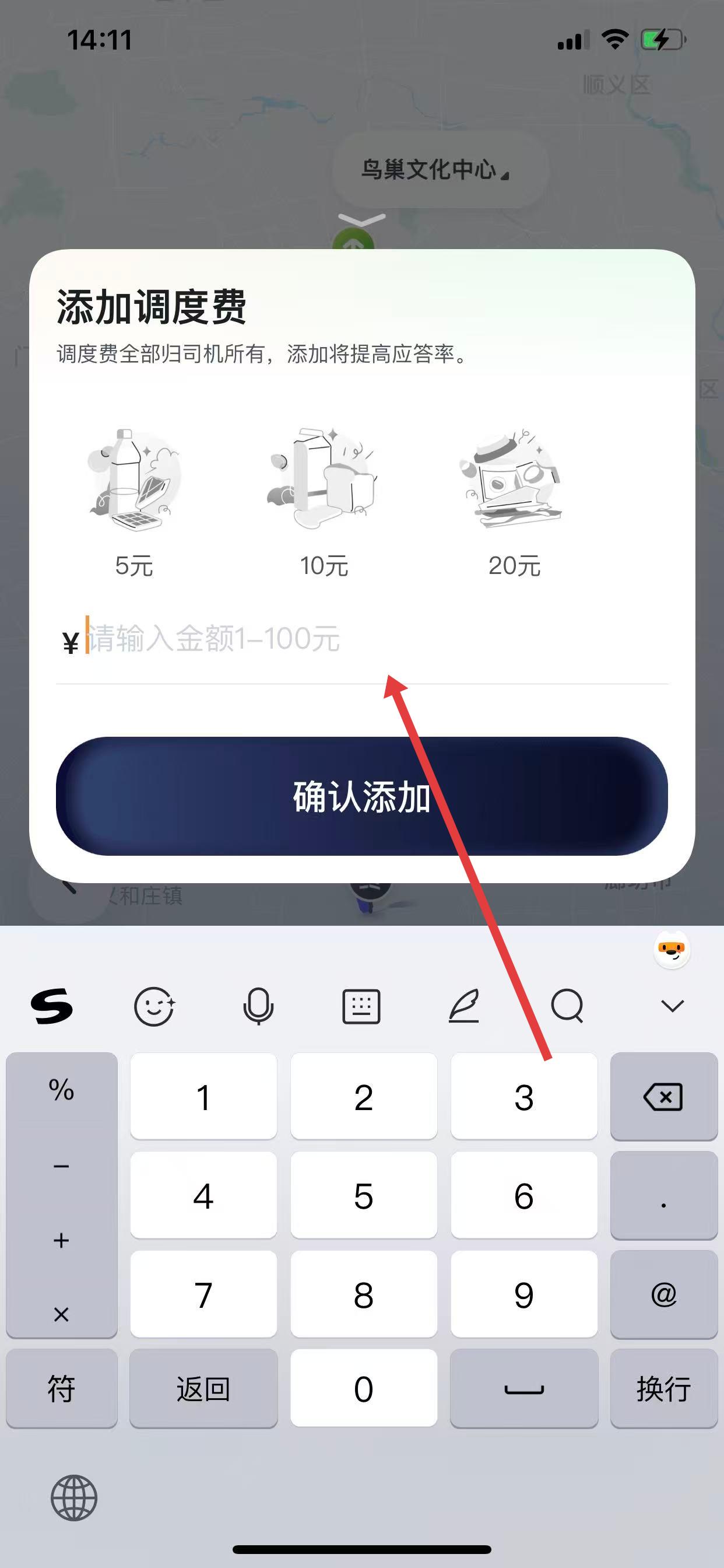Screen dimensions: 724x1568
Task: Tap the backspace key on the keyboard
Action: pos(663,1097)
